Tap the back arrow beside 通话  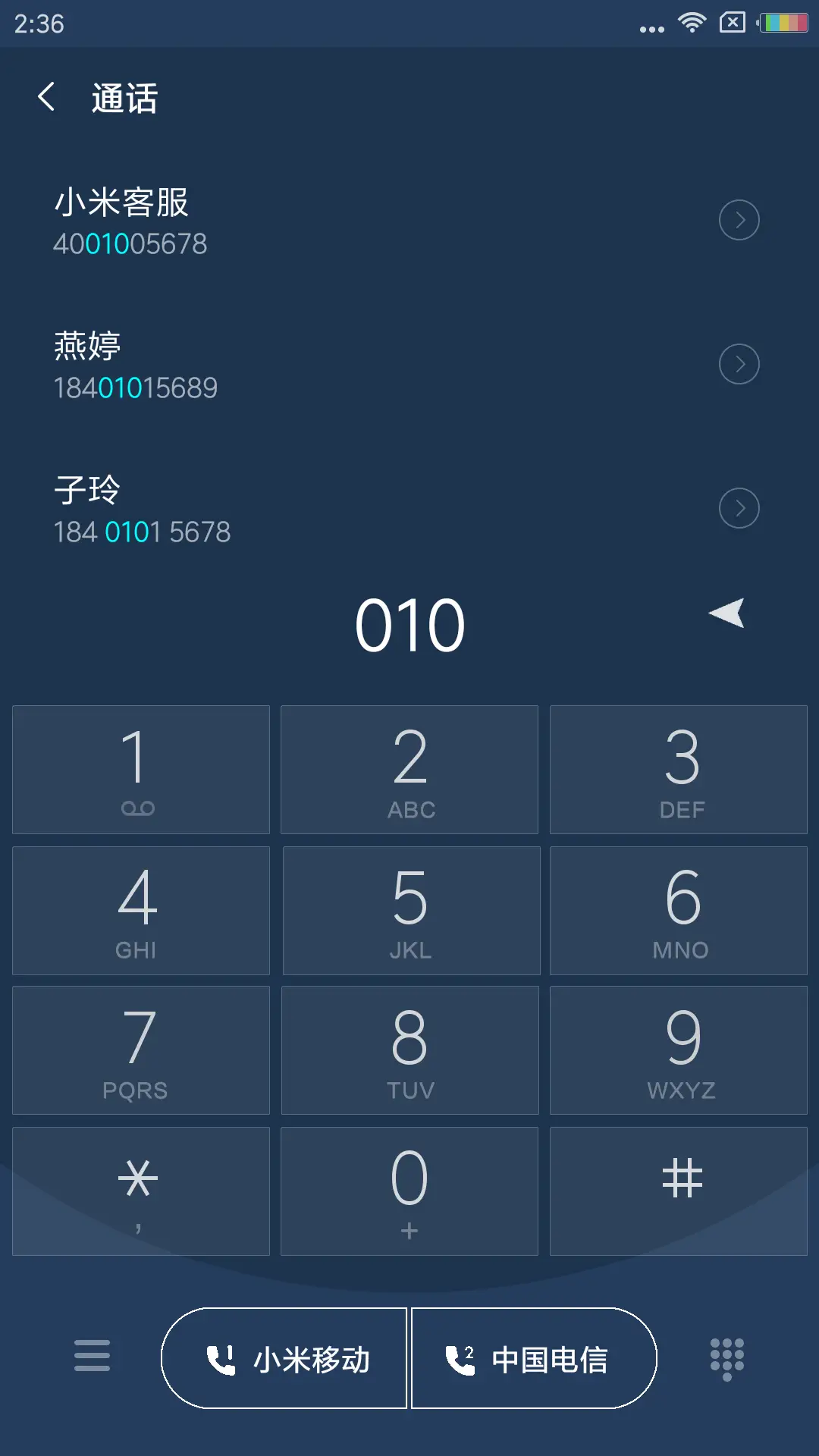[47, 99]
